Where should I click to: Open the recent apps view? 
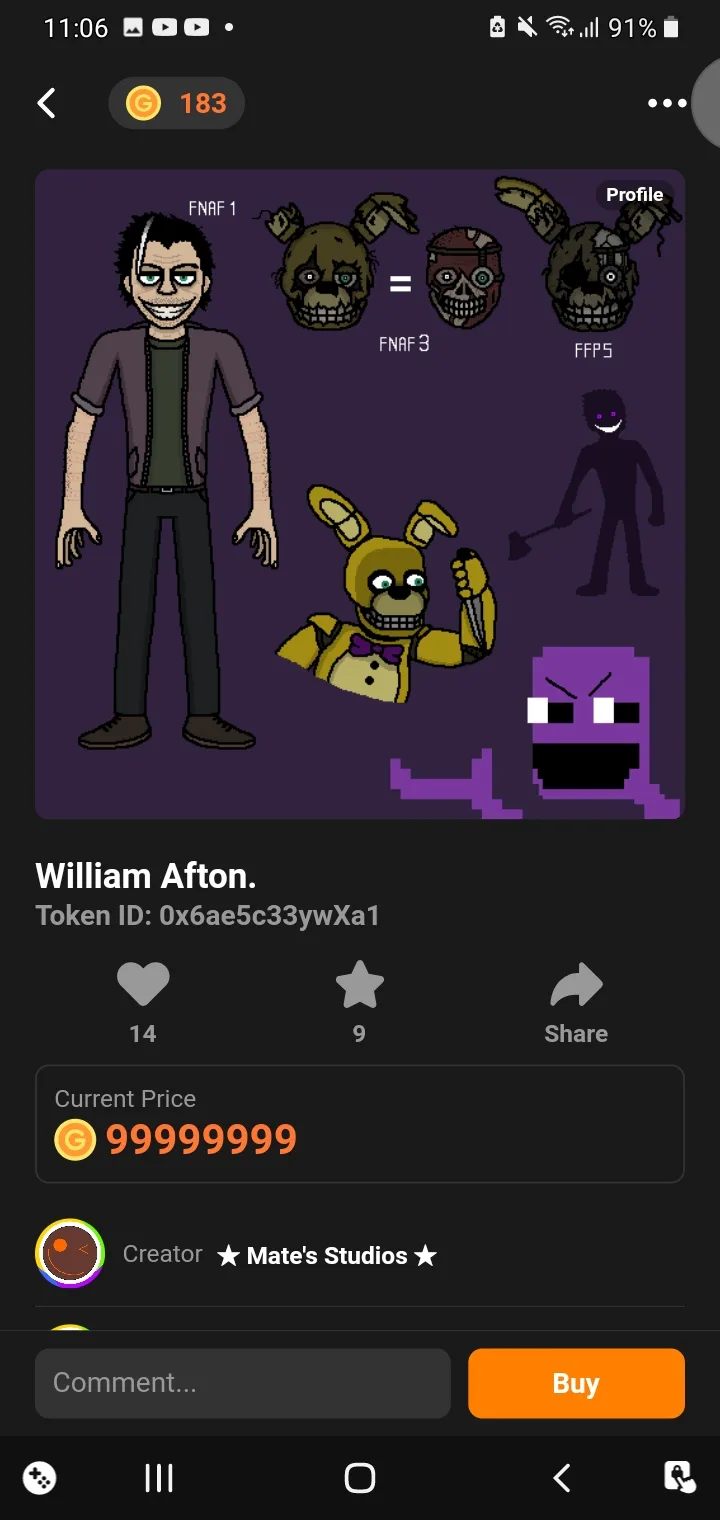(x=159, y=1478)
